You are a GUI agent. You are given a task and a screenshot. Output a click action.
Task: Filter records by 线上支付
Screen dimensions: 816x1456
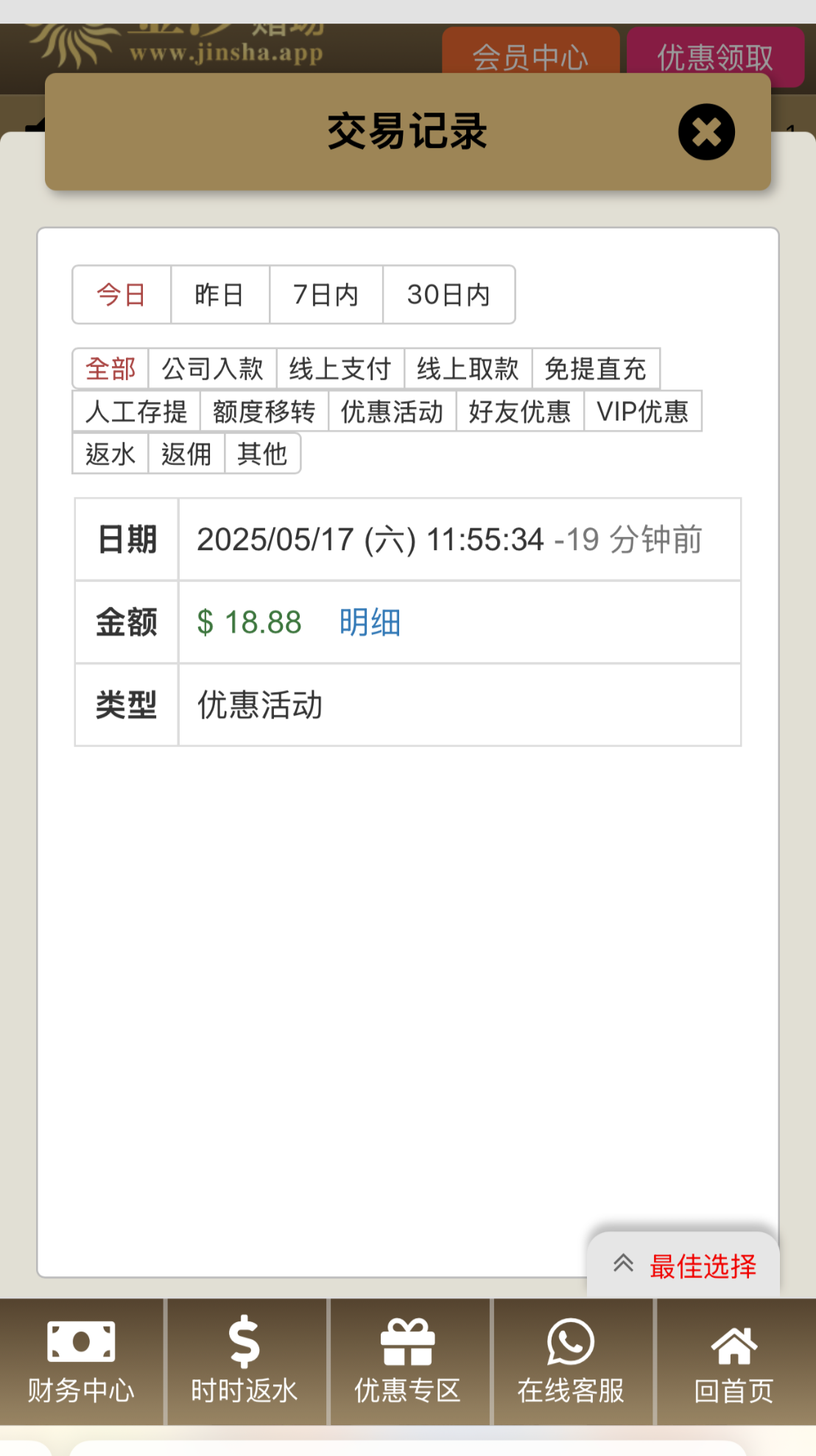340,368
